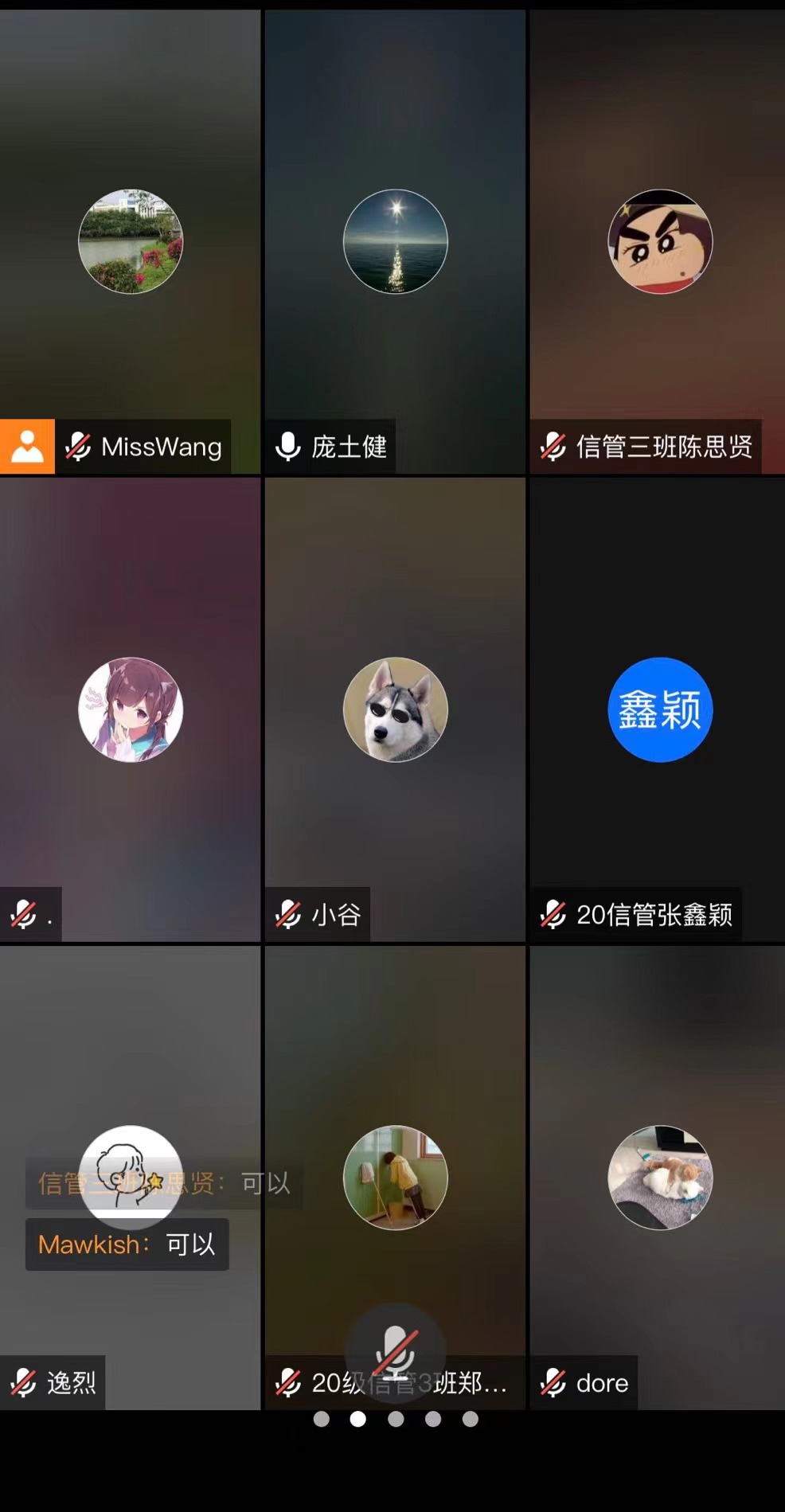Select the 庞土健 video tile
Image resolution: width=785 pixels, height=1512 pixels.
point(396,241)
